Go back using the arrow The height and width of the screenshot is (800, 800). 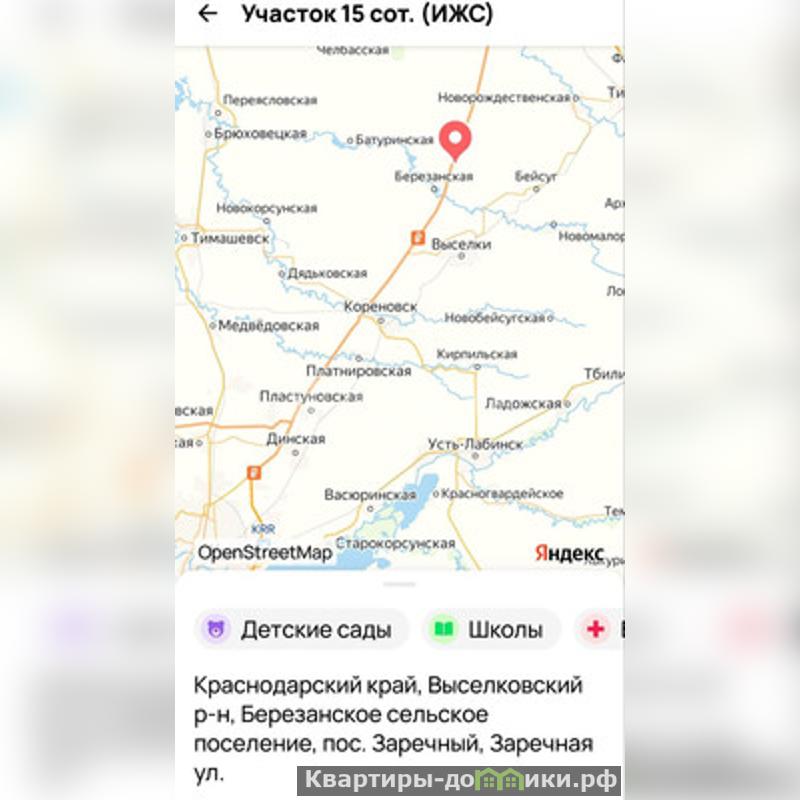(208, 14)
